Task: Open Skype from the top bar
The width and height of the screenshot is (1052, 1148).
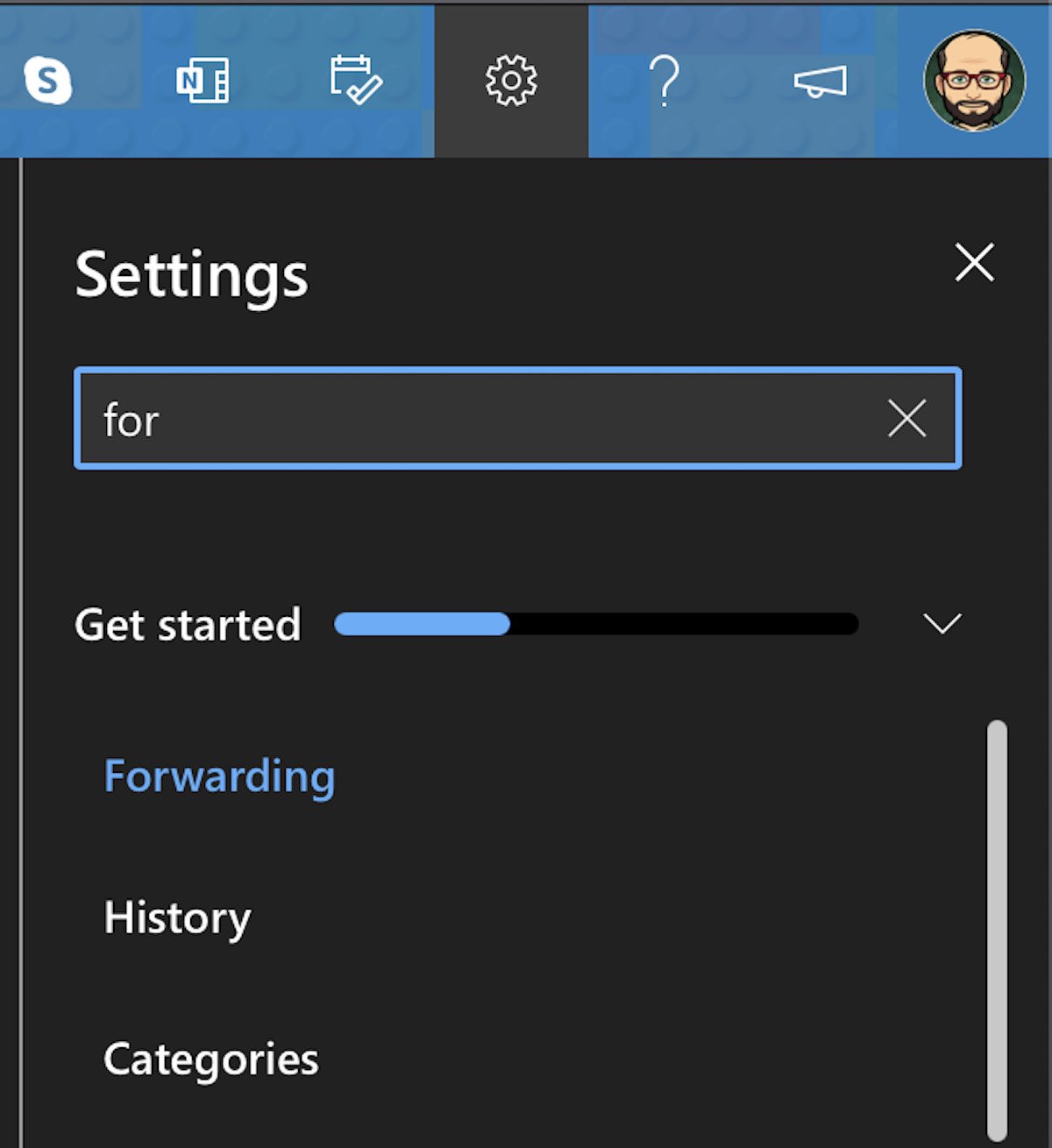Action: tap(48, 81)
